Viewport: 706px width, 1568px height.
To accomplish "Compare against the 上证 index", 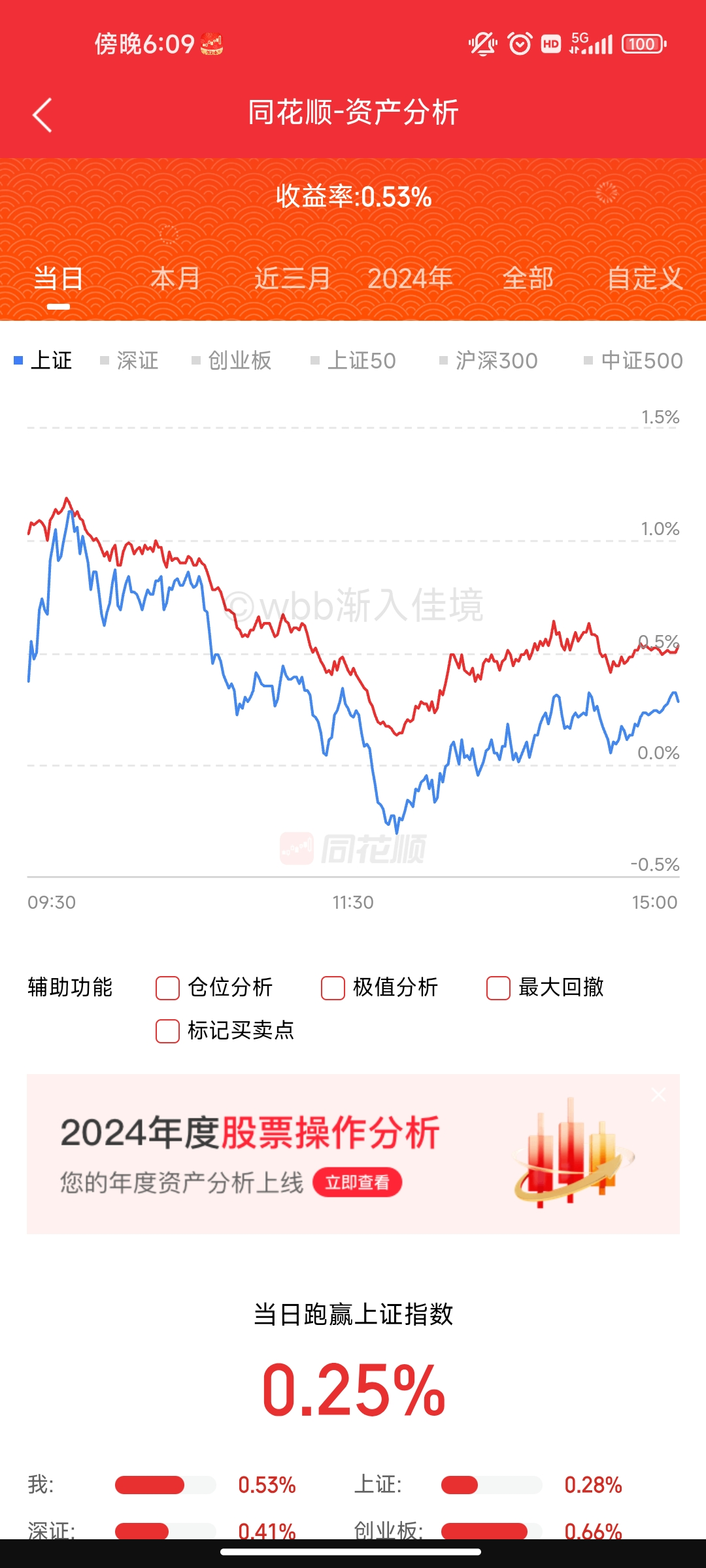I will point(44,360).
